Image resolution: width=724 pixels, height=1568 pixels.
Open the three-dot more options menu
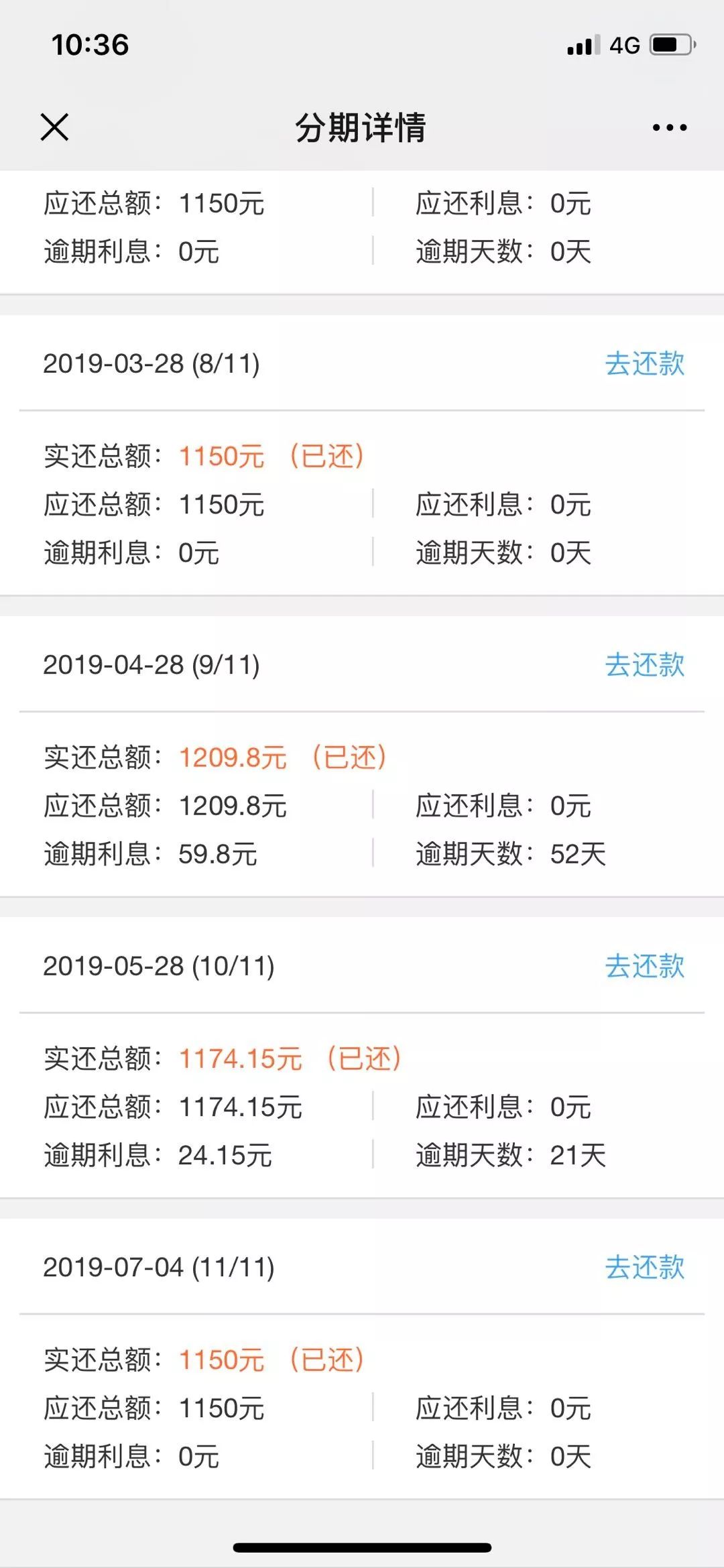click(670, 127)
